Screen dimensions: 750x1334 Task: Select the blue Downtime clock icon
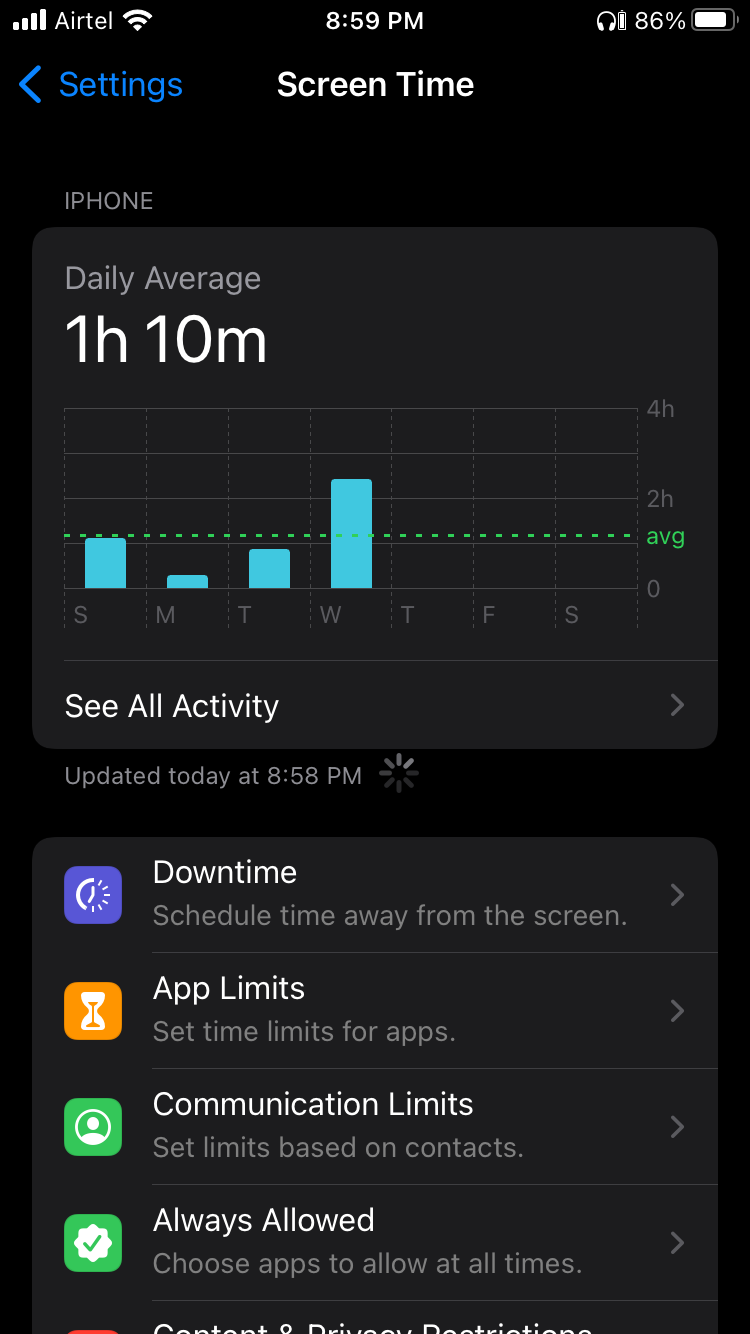(x=93, y=894)
